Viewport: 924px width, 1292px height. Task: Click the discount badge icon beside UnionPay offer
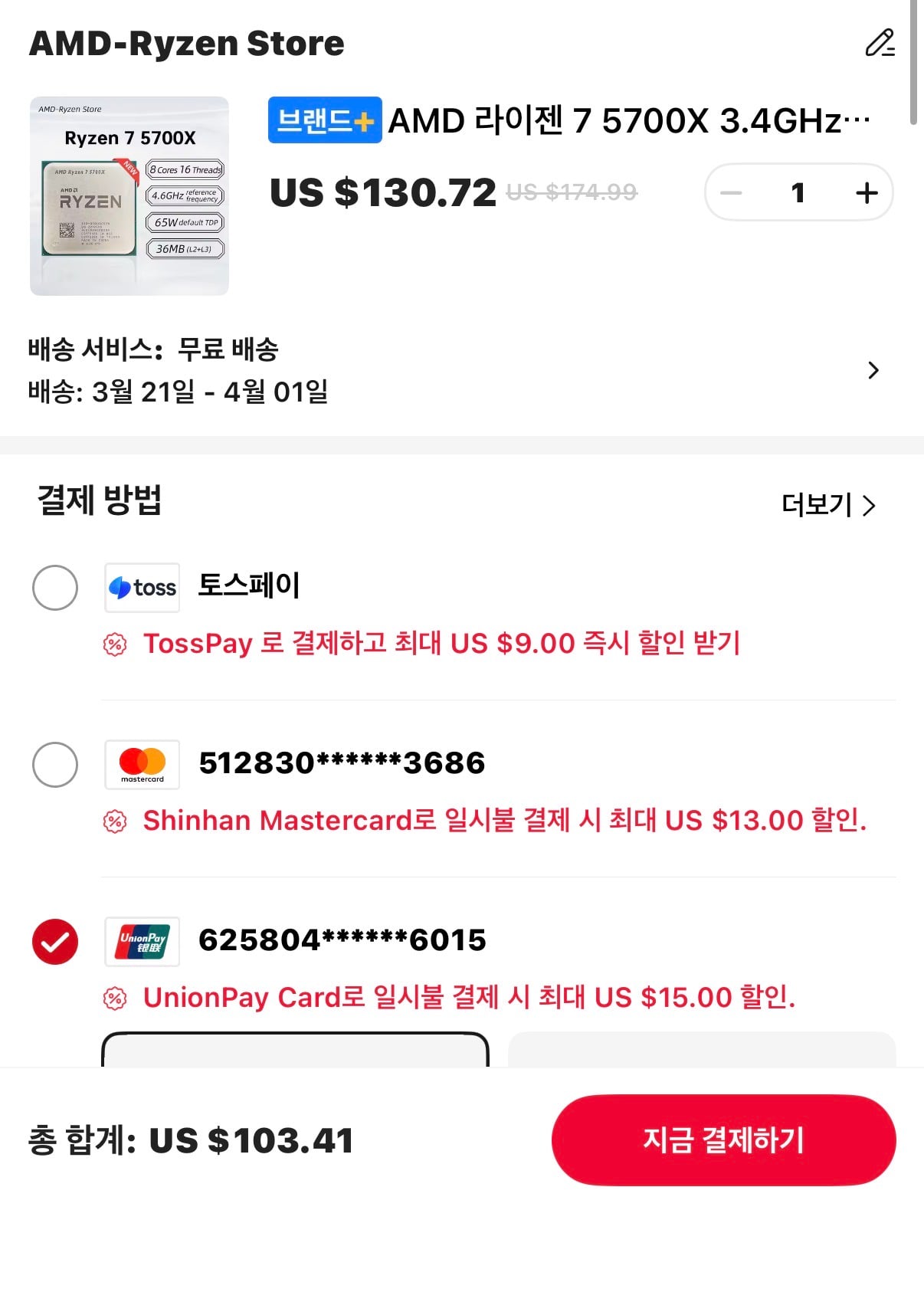[113, 998]
